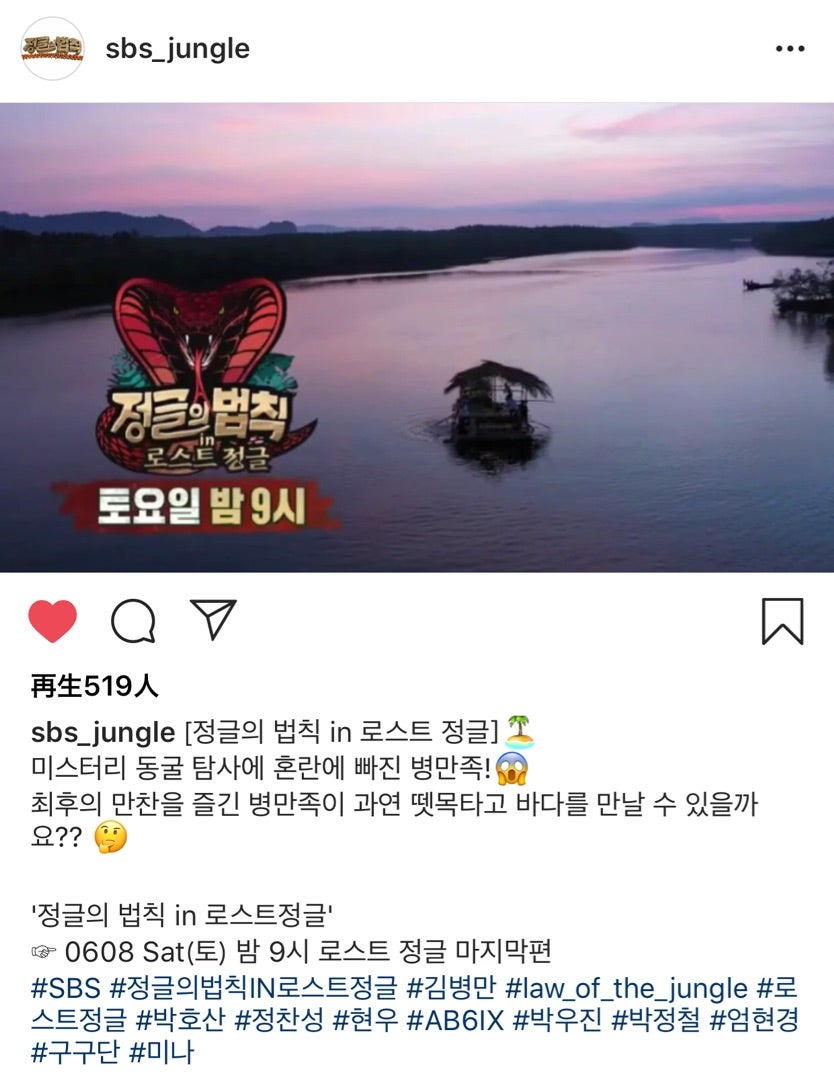Share the post via paper plane icon
Screen dimensions: 834x1080
tap(213, 620)
